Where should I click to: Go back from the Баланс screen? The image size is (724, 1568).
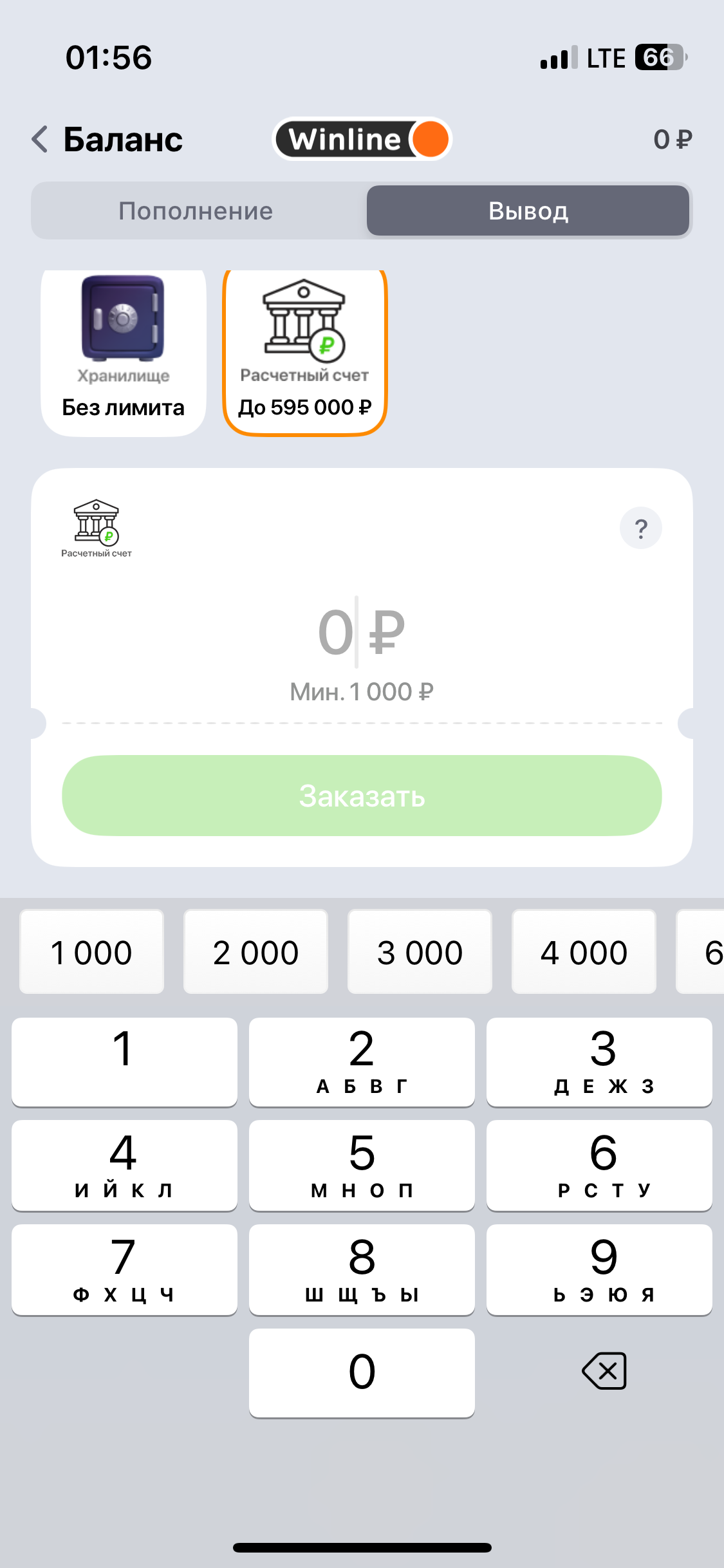(40, 139)
